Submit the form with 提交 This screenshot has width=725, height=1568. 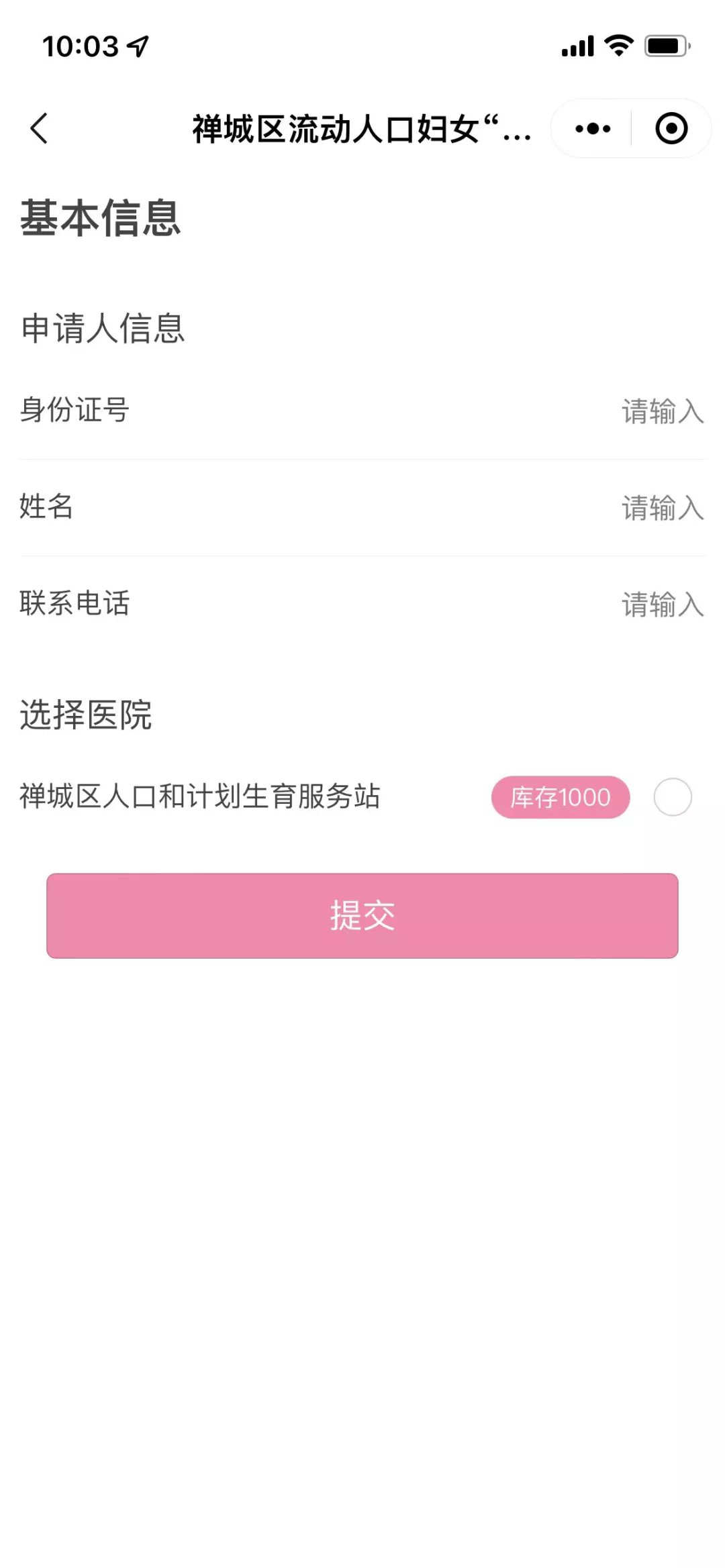362,915
